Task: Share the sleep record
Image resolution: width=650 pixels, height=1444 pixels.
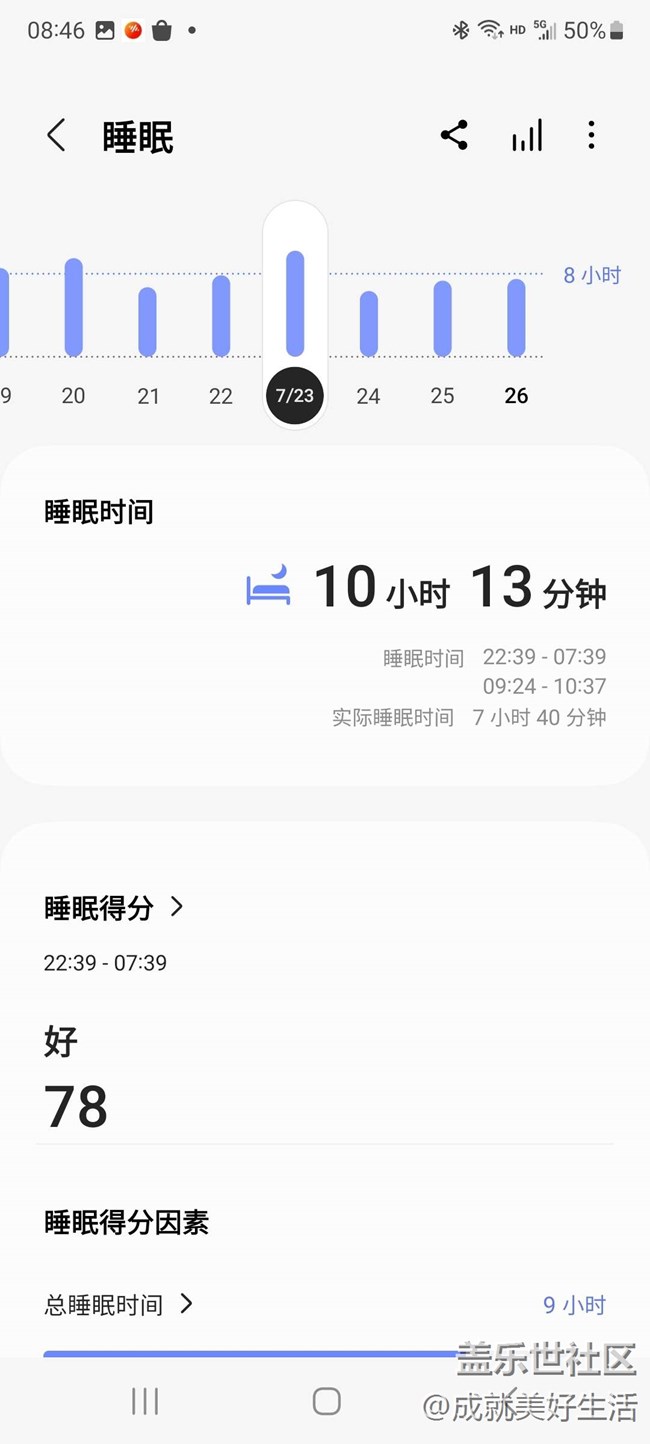Action: pos(454,136)
